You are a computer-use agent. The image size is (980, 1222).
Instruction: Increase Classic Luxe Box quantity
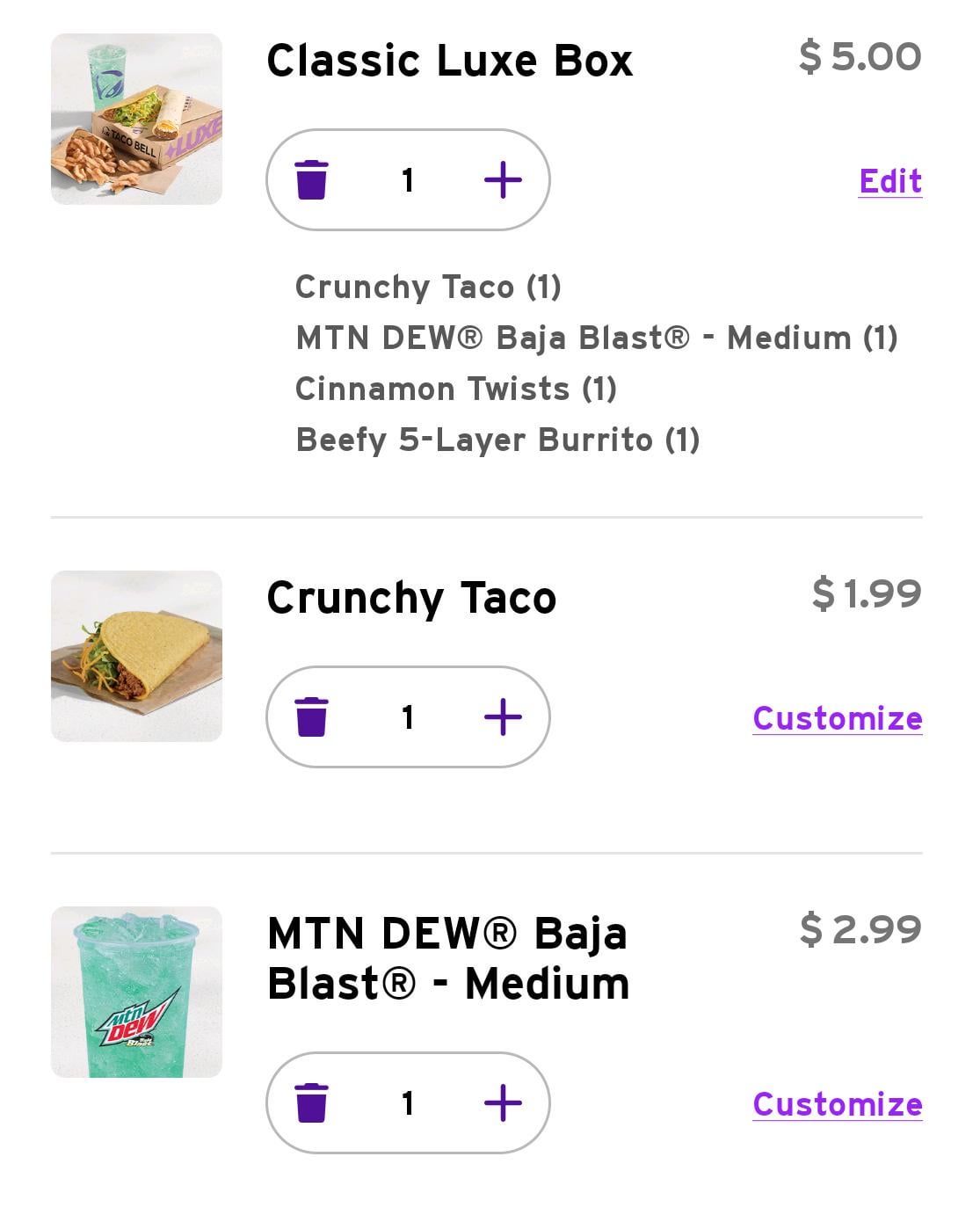coord(503,180)
